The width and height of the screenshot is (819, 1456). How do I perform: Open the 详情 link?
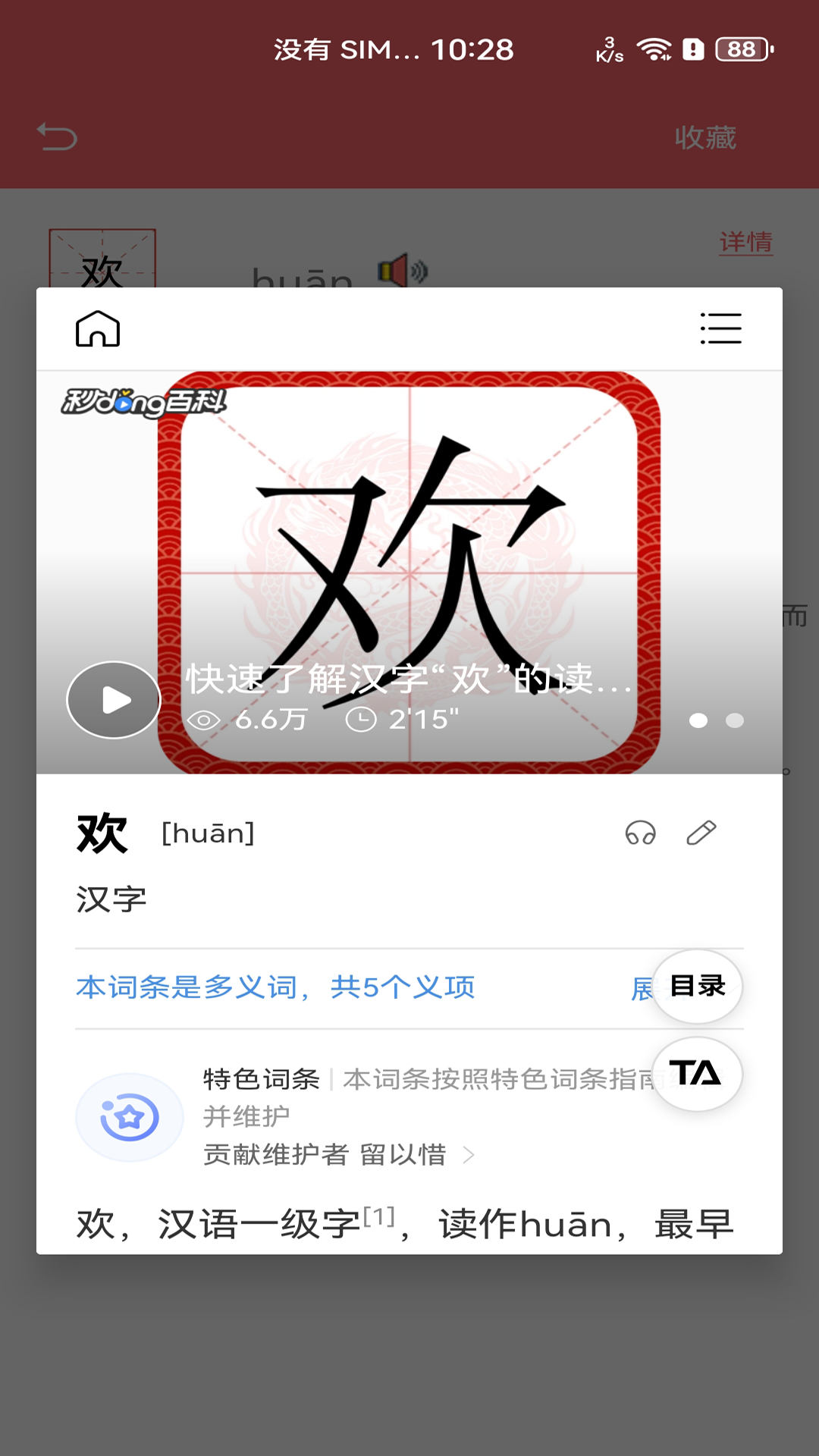pos(746,241)
